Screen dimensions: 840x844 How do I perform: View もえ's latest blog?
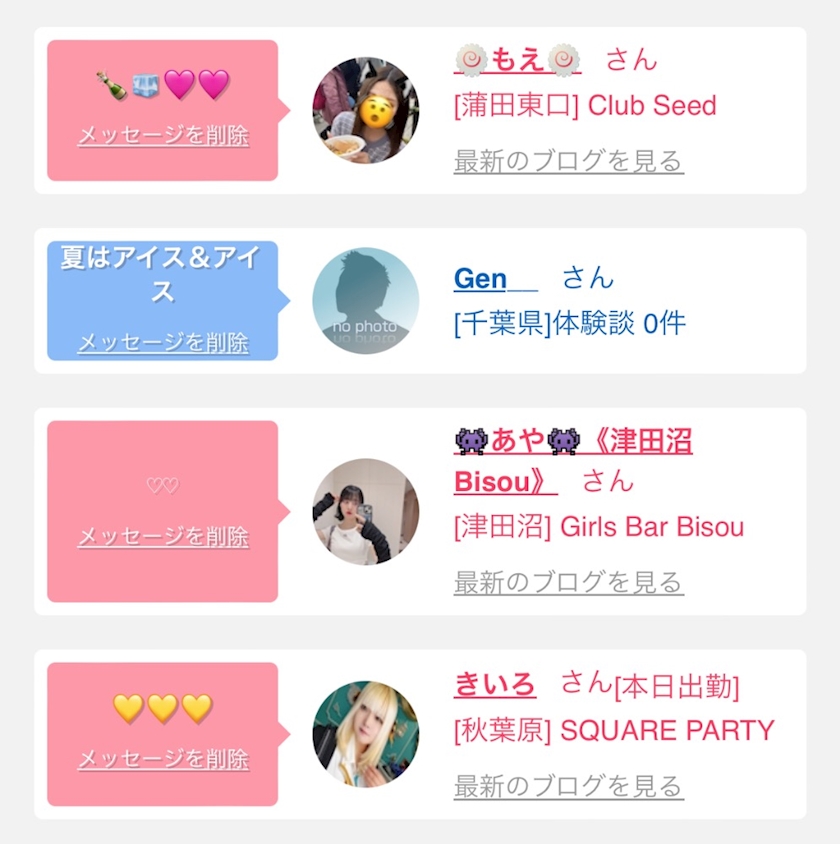(568, 161)
